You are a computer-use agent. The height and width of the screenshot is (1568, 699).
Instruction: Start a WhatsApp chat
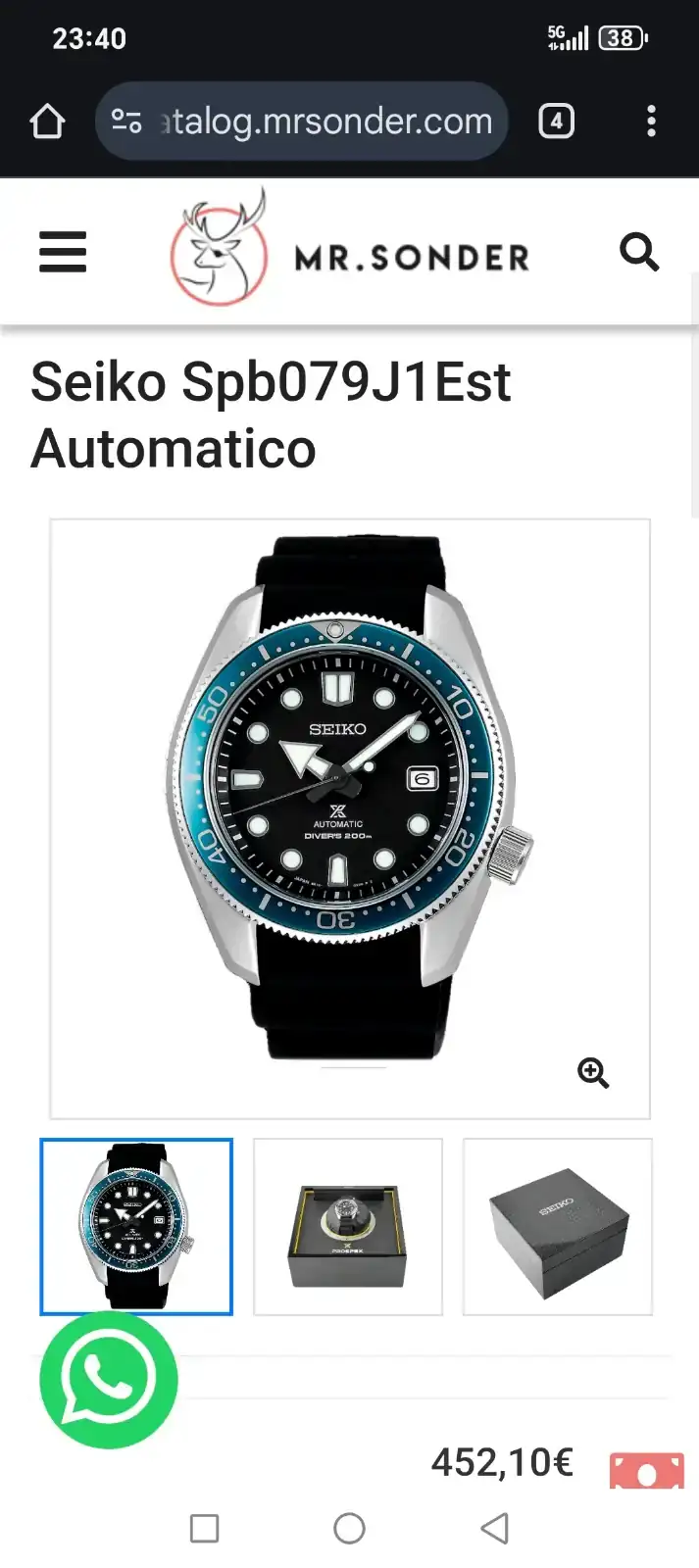point(109,1380)
